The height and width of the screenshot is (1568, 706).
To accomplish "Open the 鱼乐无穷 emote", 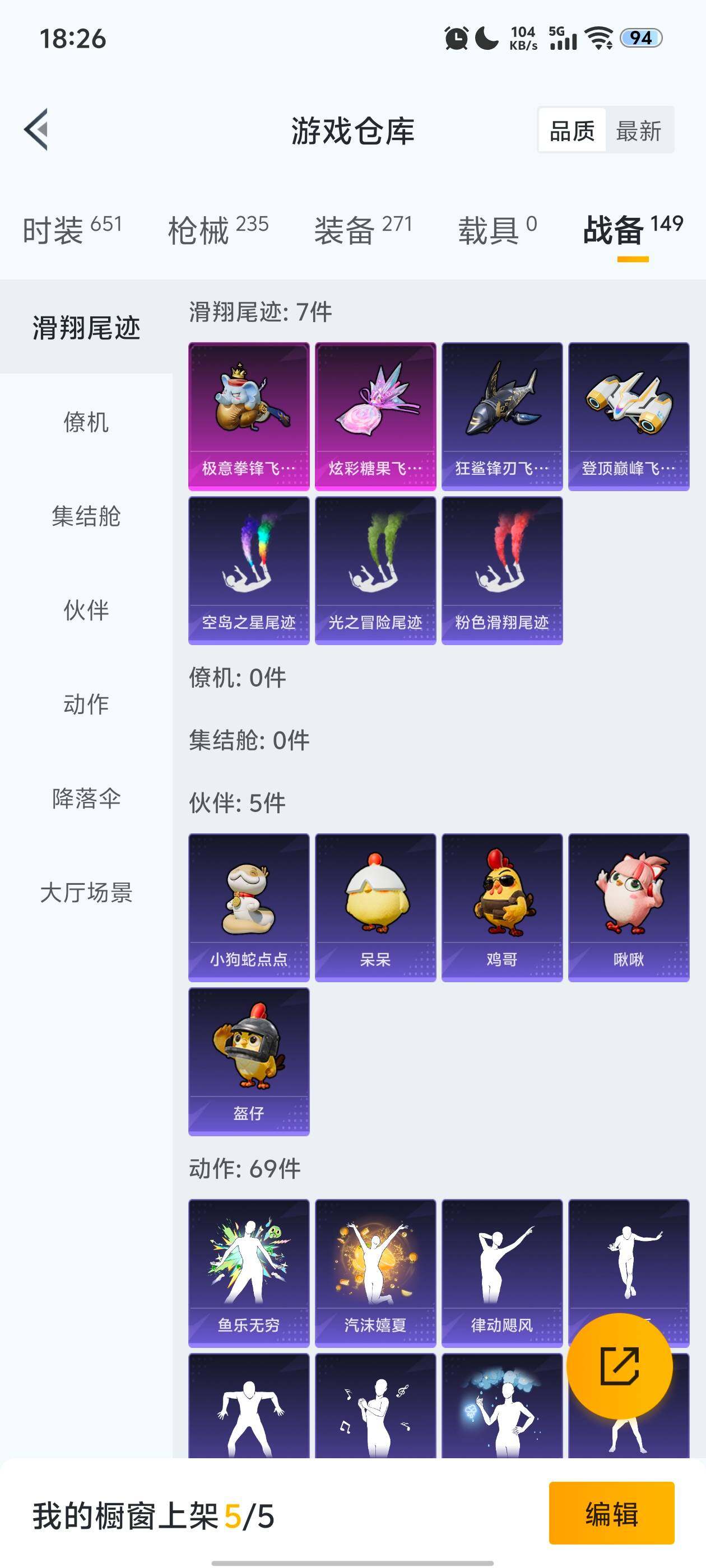I will click(249, 1272).
